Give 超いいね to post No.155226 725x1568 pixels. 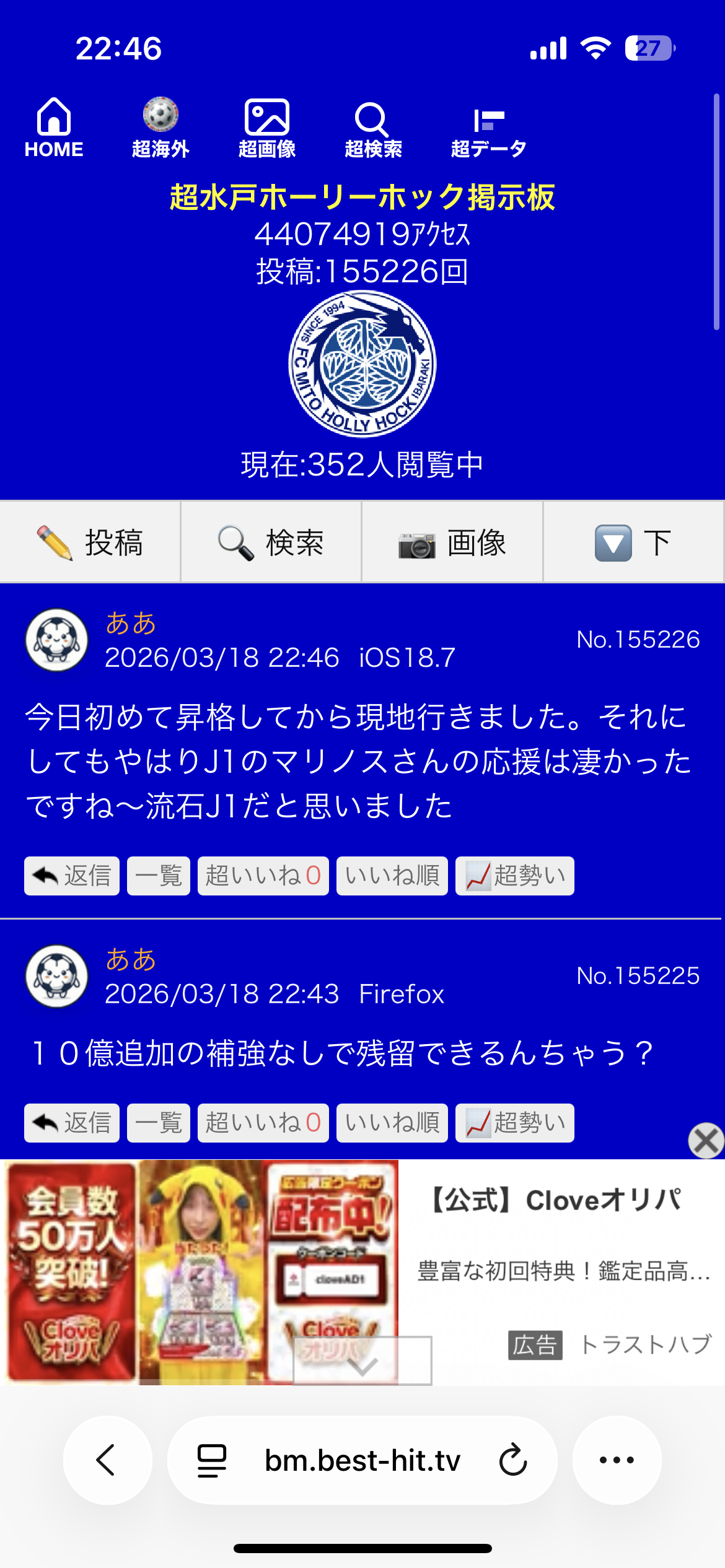263,876
